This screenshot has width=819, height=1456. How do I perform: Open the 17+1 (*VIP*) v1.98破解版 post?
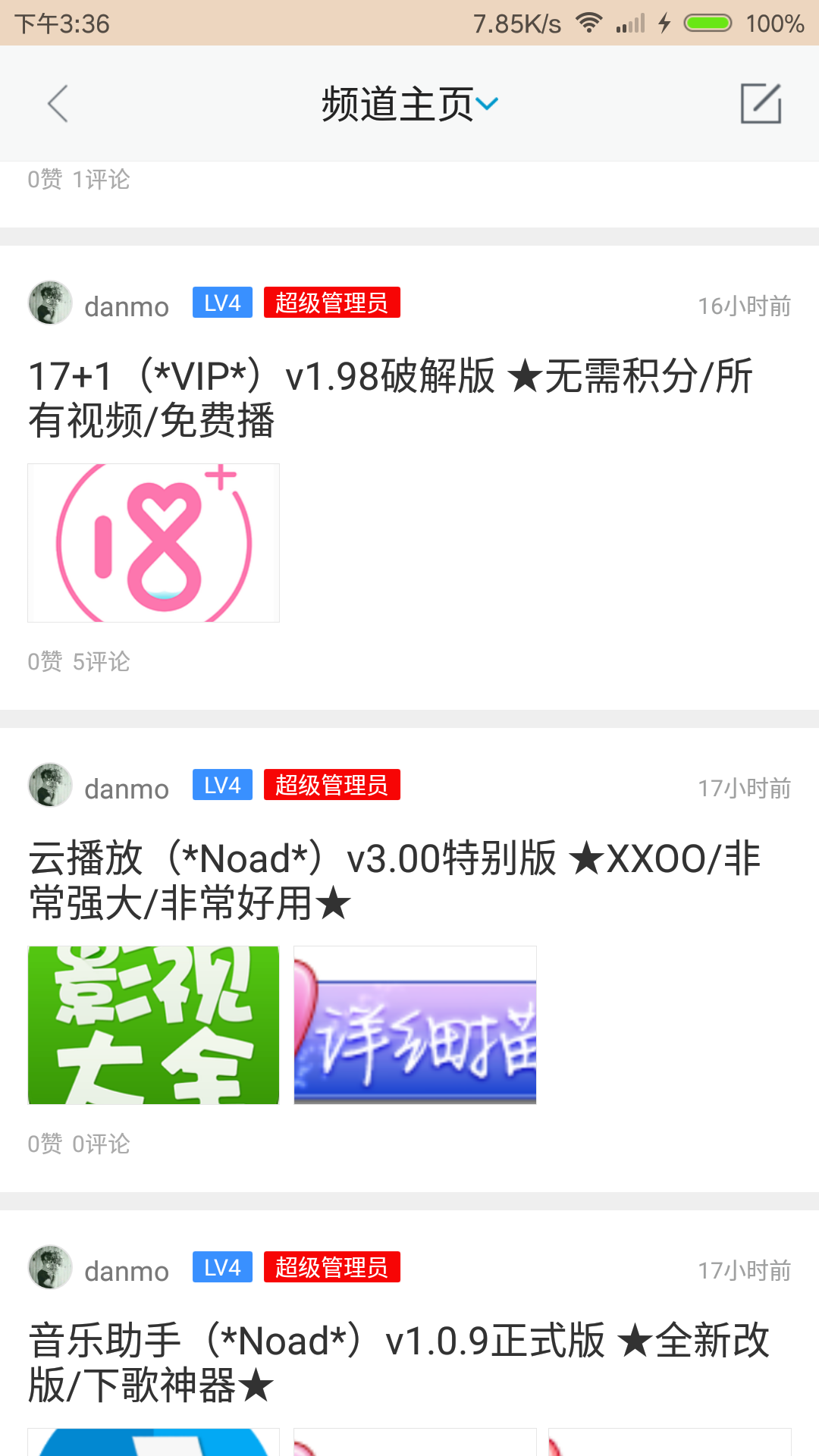click(391, 398)
